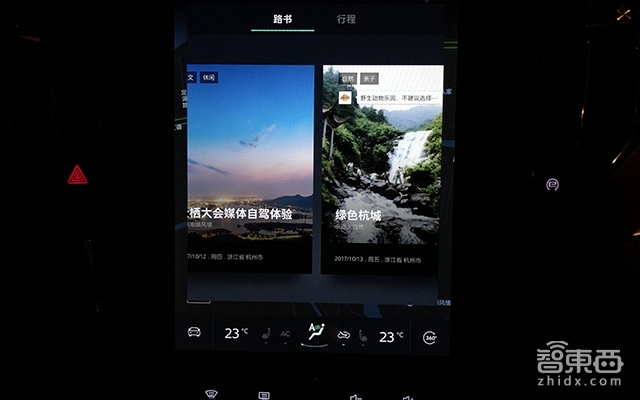Image resolution: width=640 pixels, height=400 pixels.
Task: Adjust the right 23°C temperature setting
Action: pyautogui.click(x=391, y=336)
